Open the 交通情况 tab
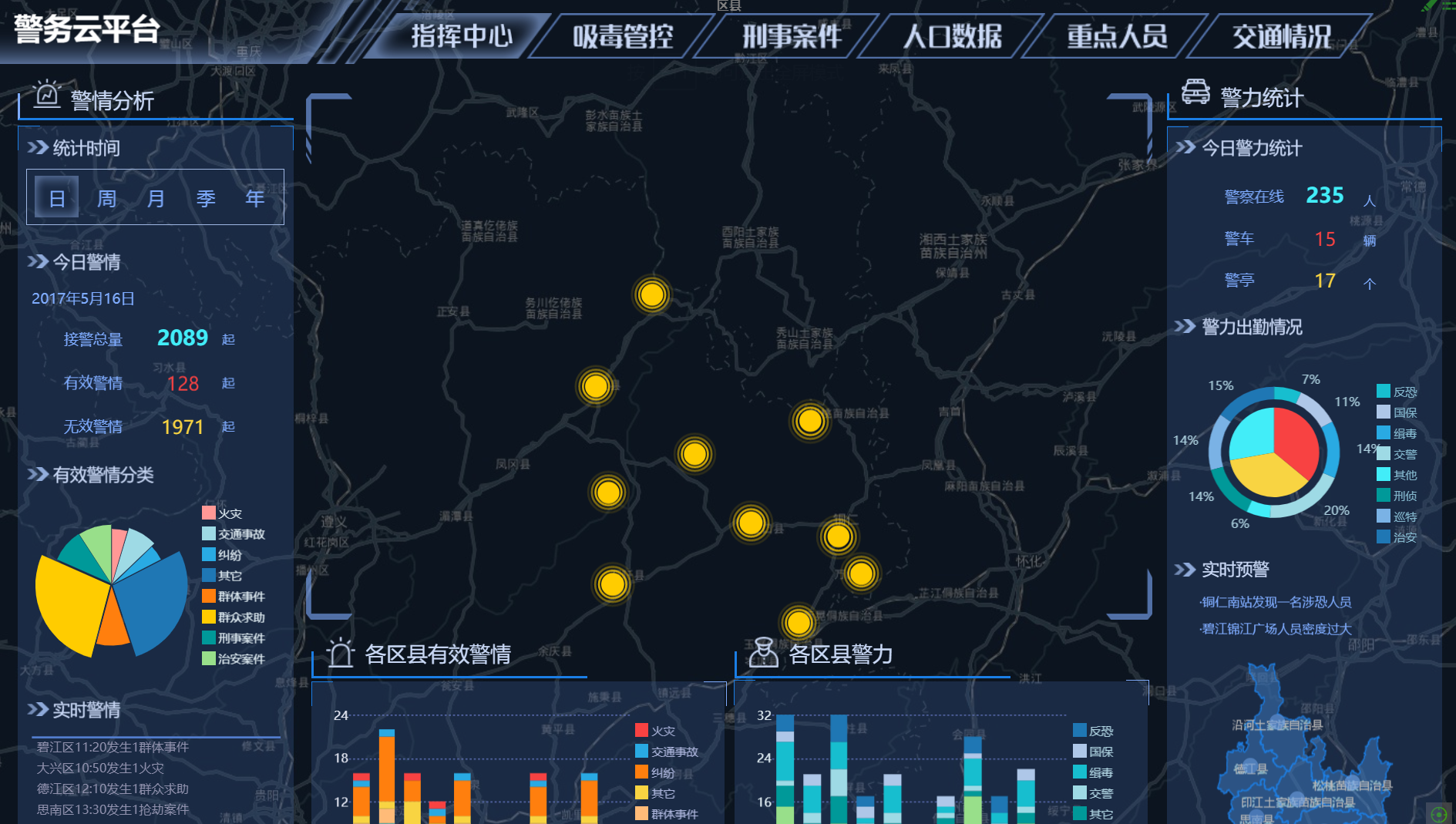 (x=1281, y=36)
